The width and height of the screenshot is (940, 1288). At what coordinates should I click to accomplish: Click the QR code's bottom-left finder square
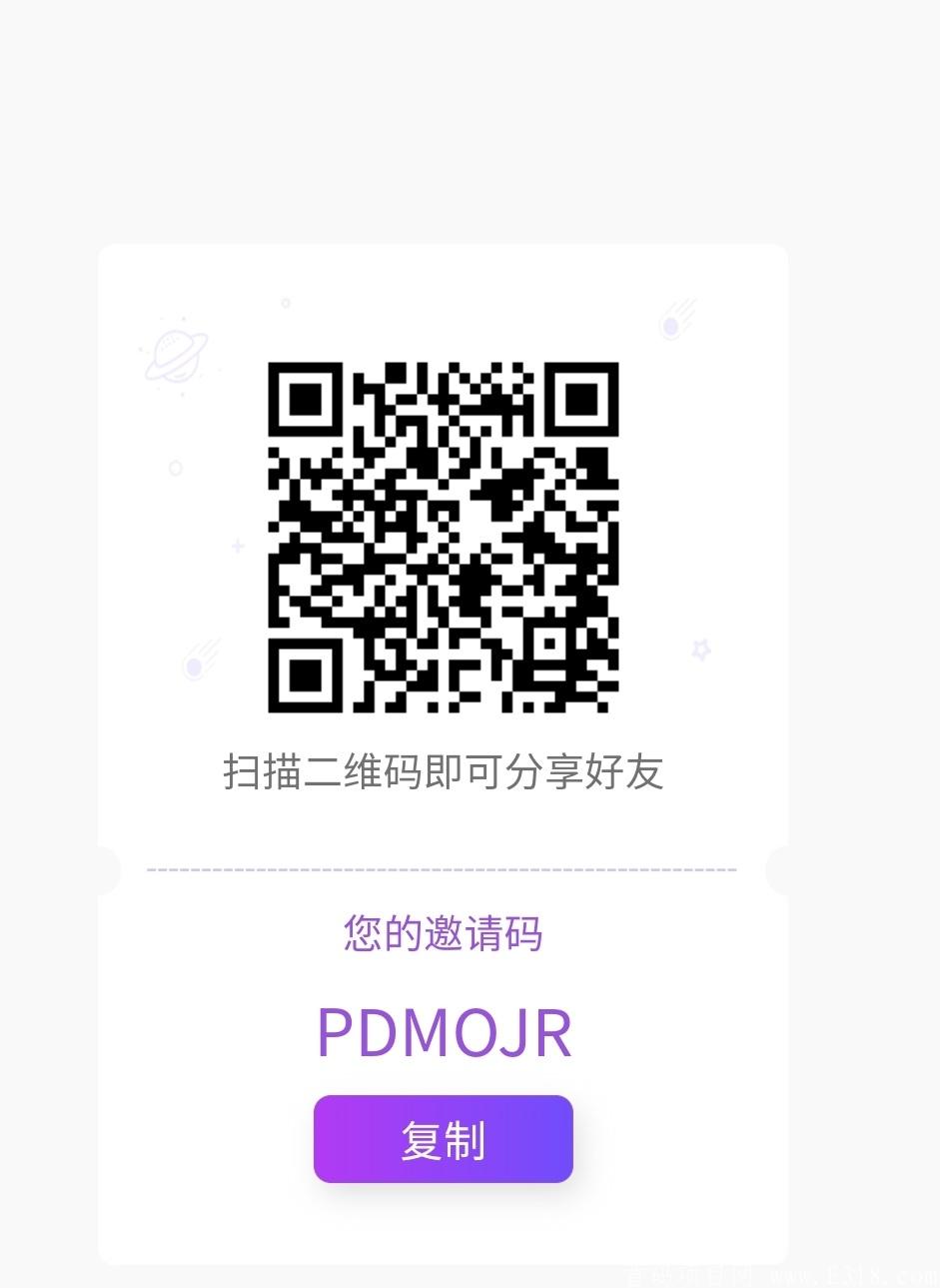306,677
